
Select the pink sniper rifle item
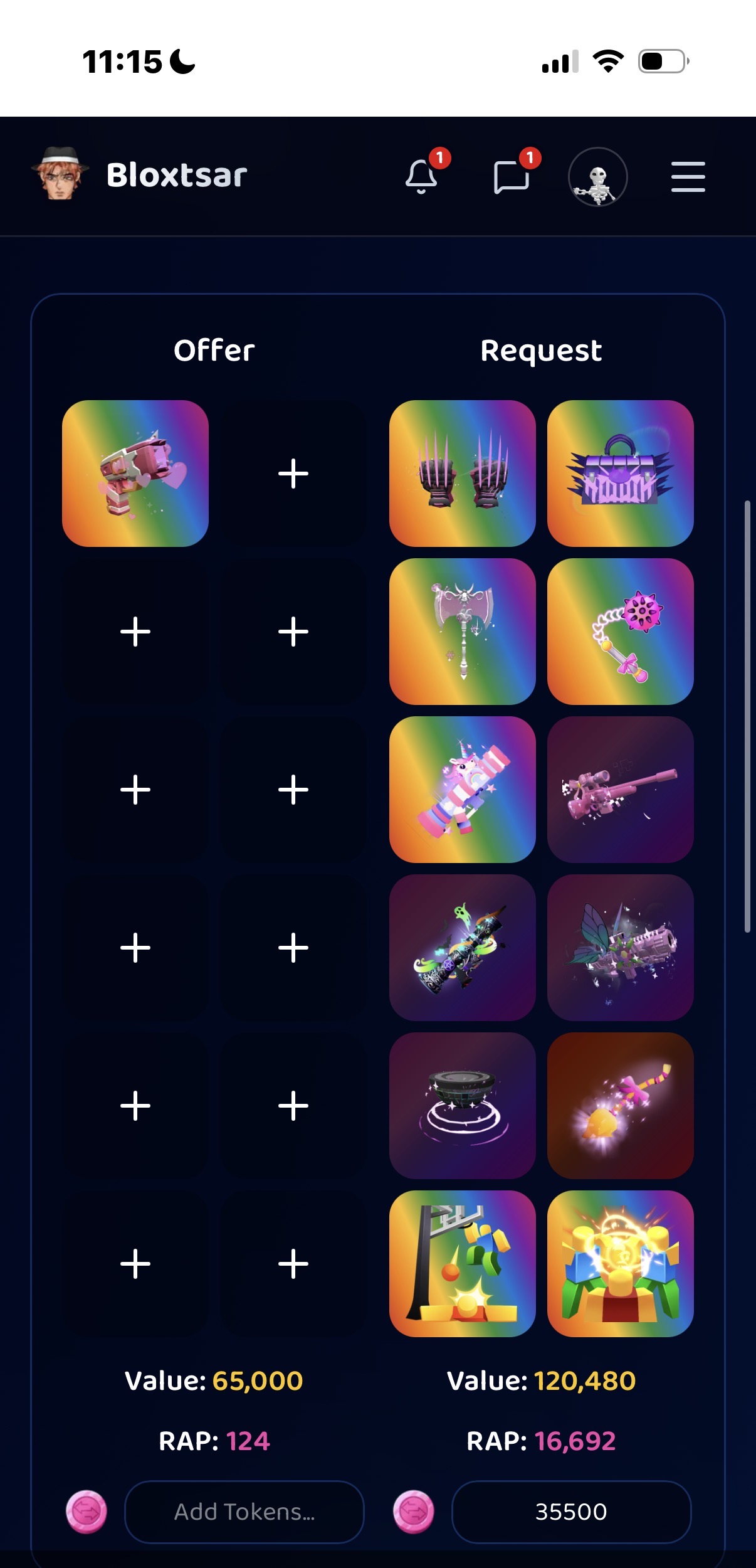tap(621, 790)
